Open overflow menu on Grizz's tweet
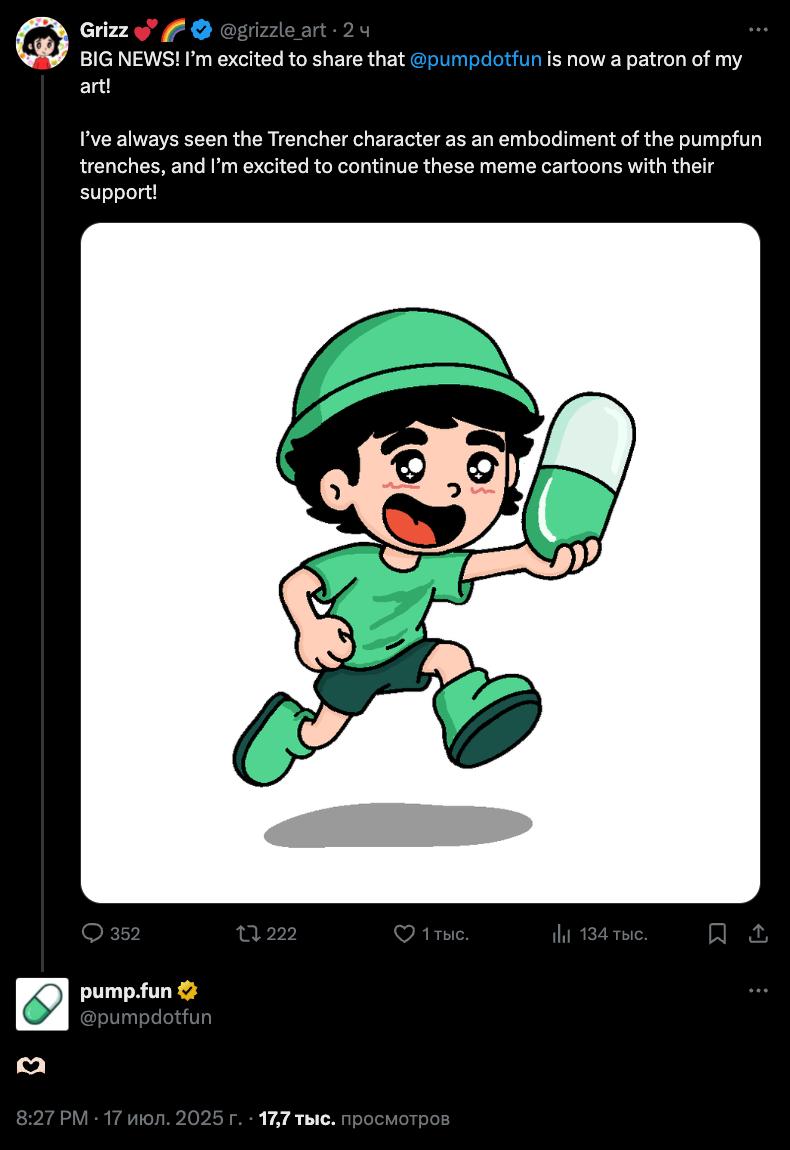 tap(758, 30)
